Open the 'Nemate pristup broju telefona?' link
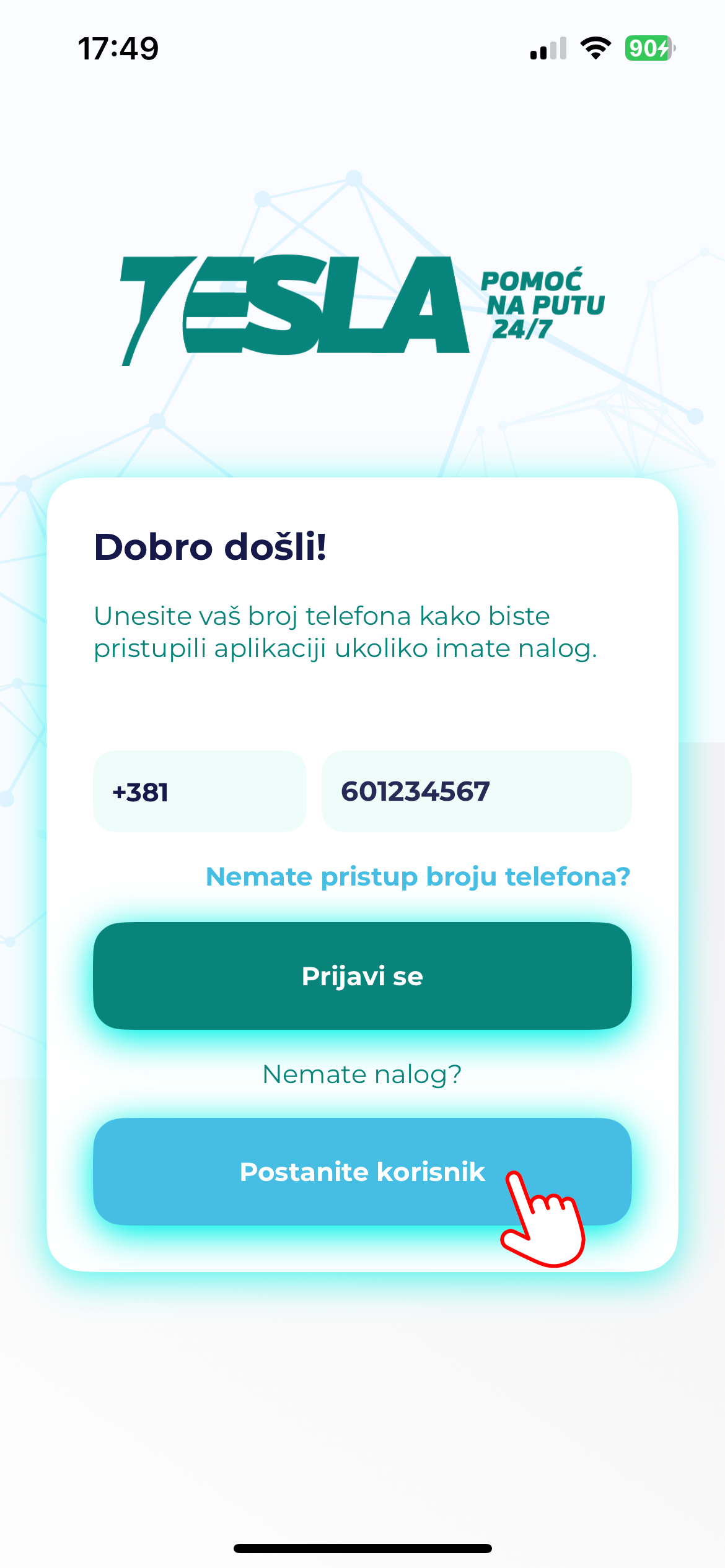Image resolution: width=725 pixels, height=1568 pixels. pyautogui.click(x=418, y=876)
